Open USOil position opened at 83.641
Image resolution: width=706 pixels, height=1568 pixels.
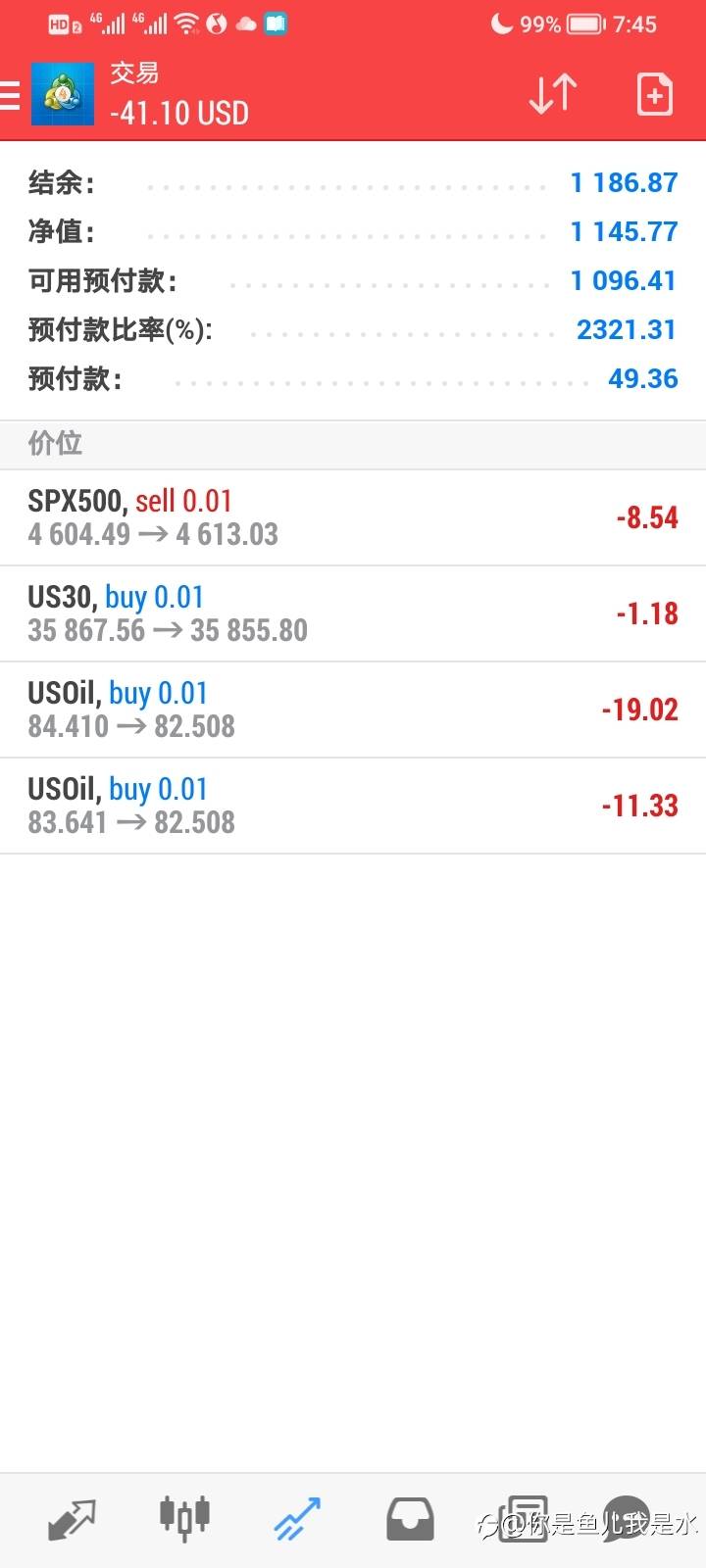pos(353,806)
